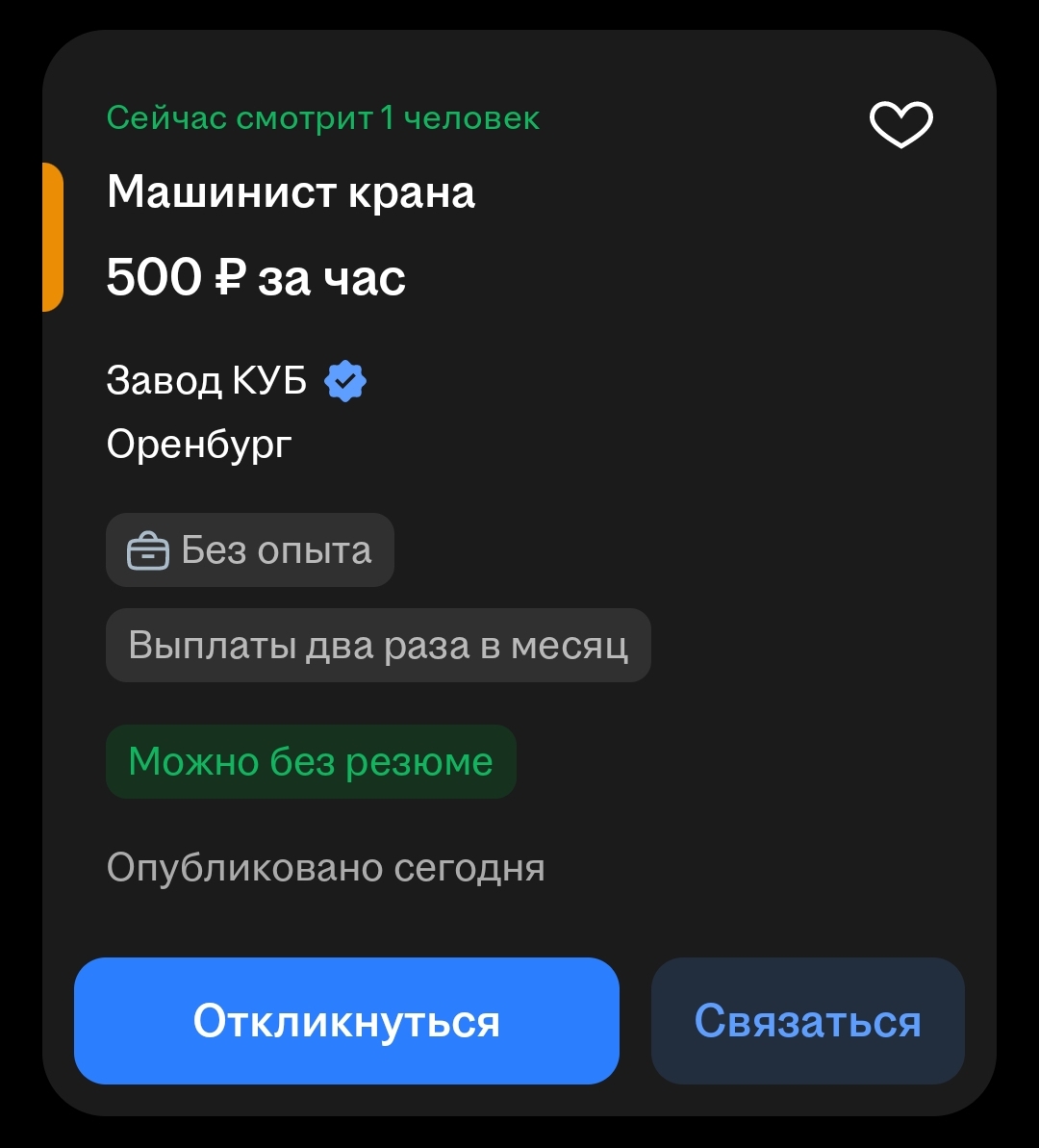The width and height of the screenshot is (1039, 1148).
Task: Tap the Откликнуться button
Action: (346, 1021)
